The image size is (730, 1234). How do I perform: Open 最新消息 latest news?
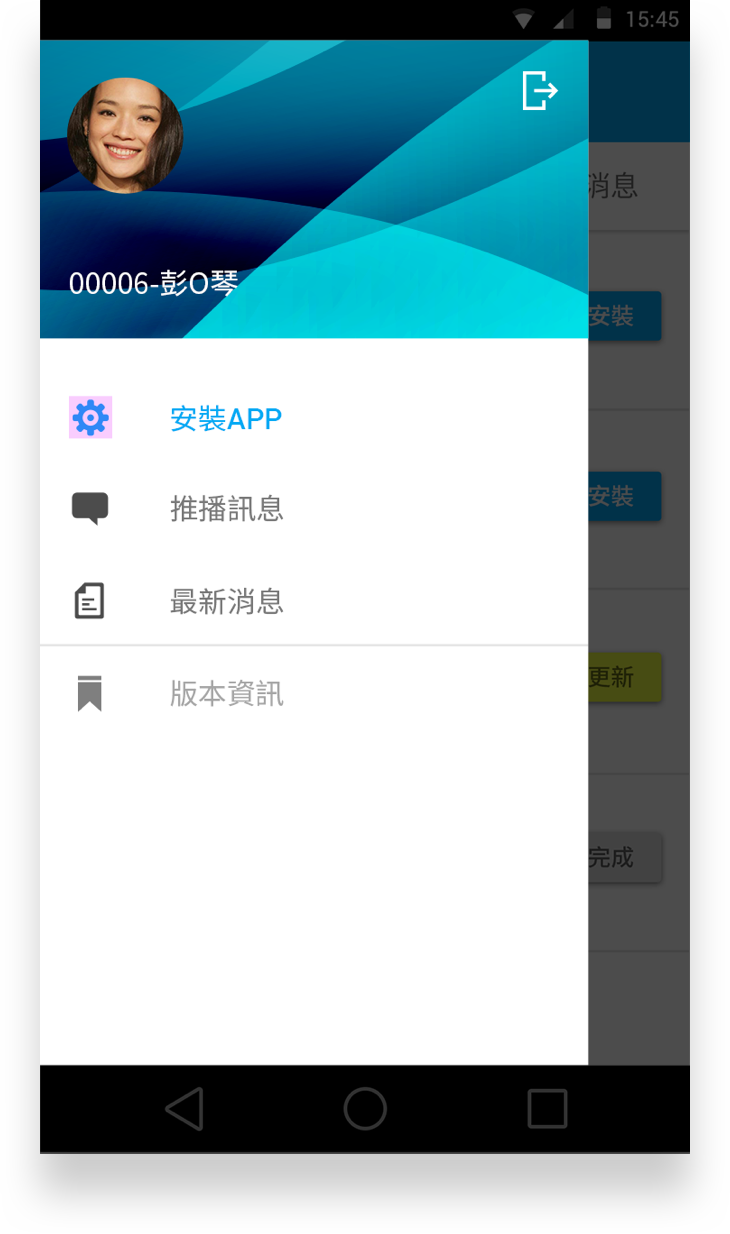click(314, 601)
